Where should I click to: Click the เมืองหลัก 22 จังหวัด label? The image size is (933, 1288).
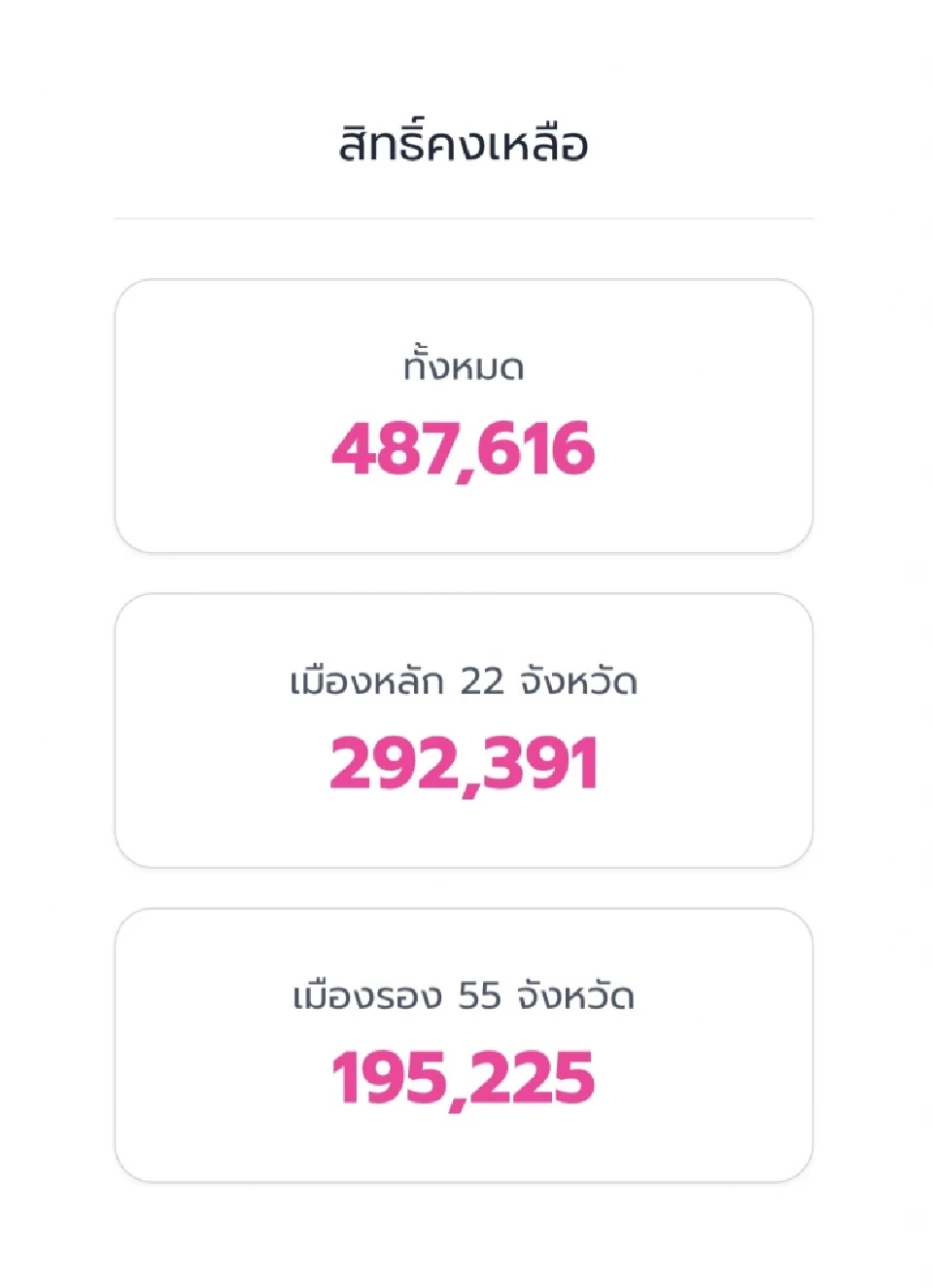pyautogui.click(x=465, y=682)
